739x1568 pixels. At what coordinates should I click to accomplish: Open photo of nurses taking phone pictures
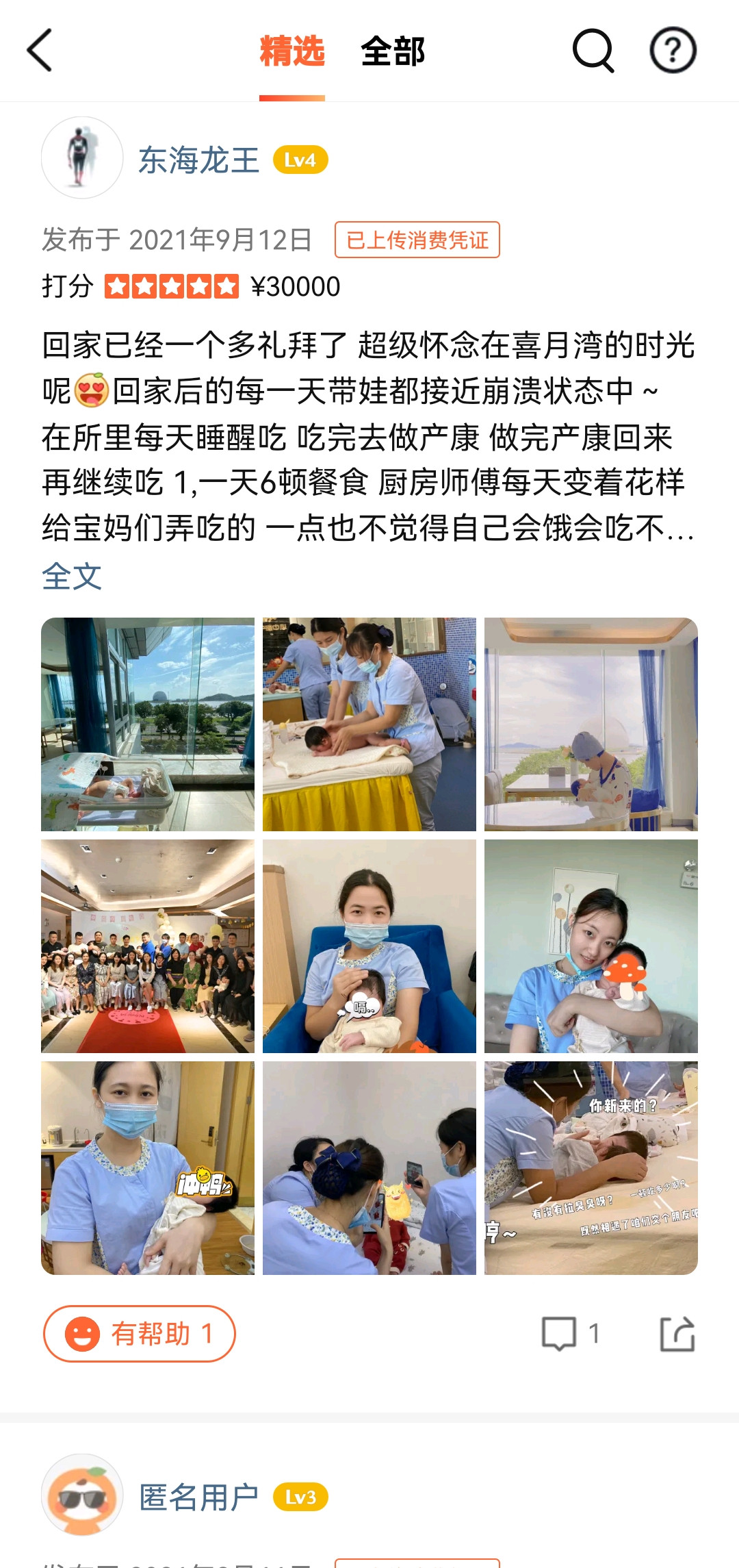point(369,1168)
